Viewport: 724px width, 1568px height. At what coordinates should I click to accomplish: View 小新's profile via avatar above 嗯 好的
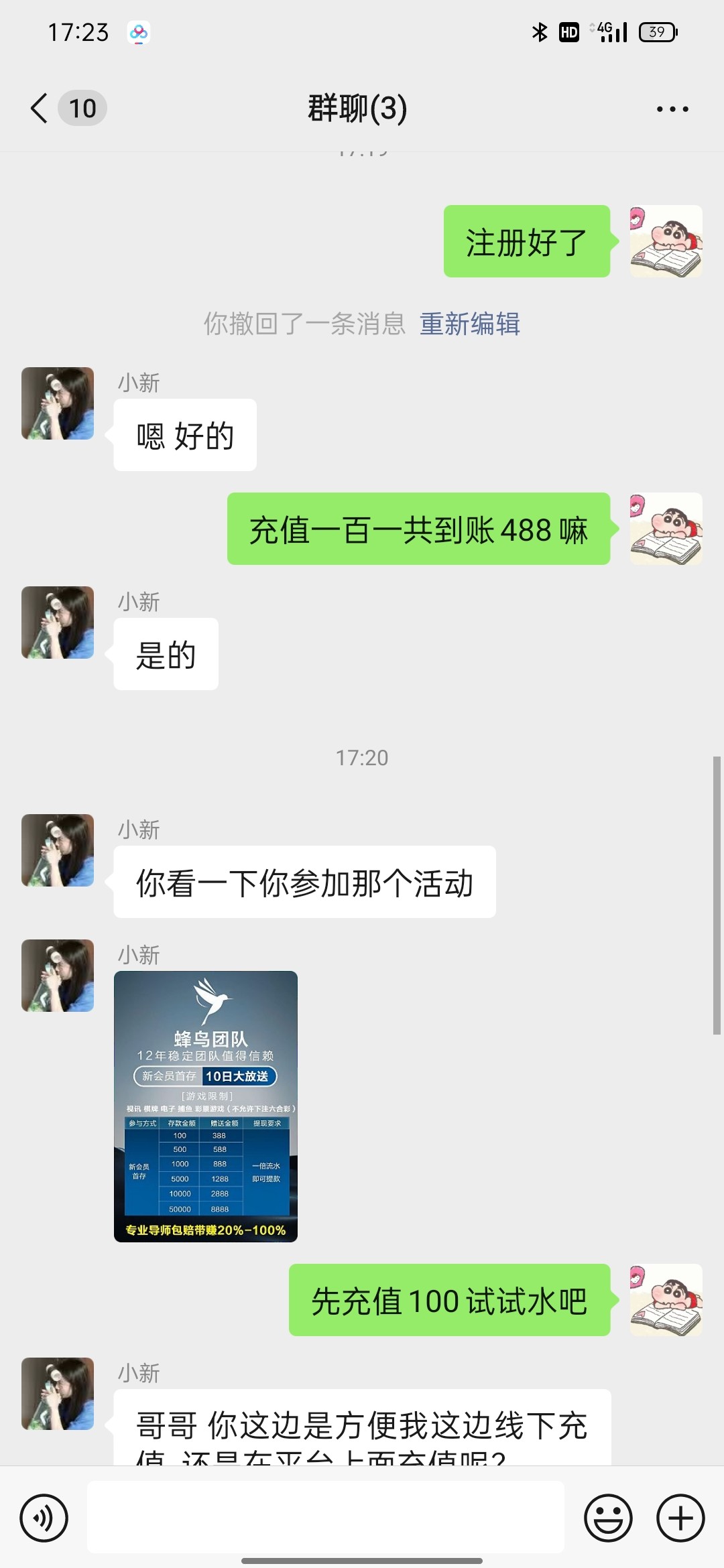click(58, 403)
